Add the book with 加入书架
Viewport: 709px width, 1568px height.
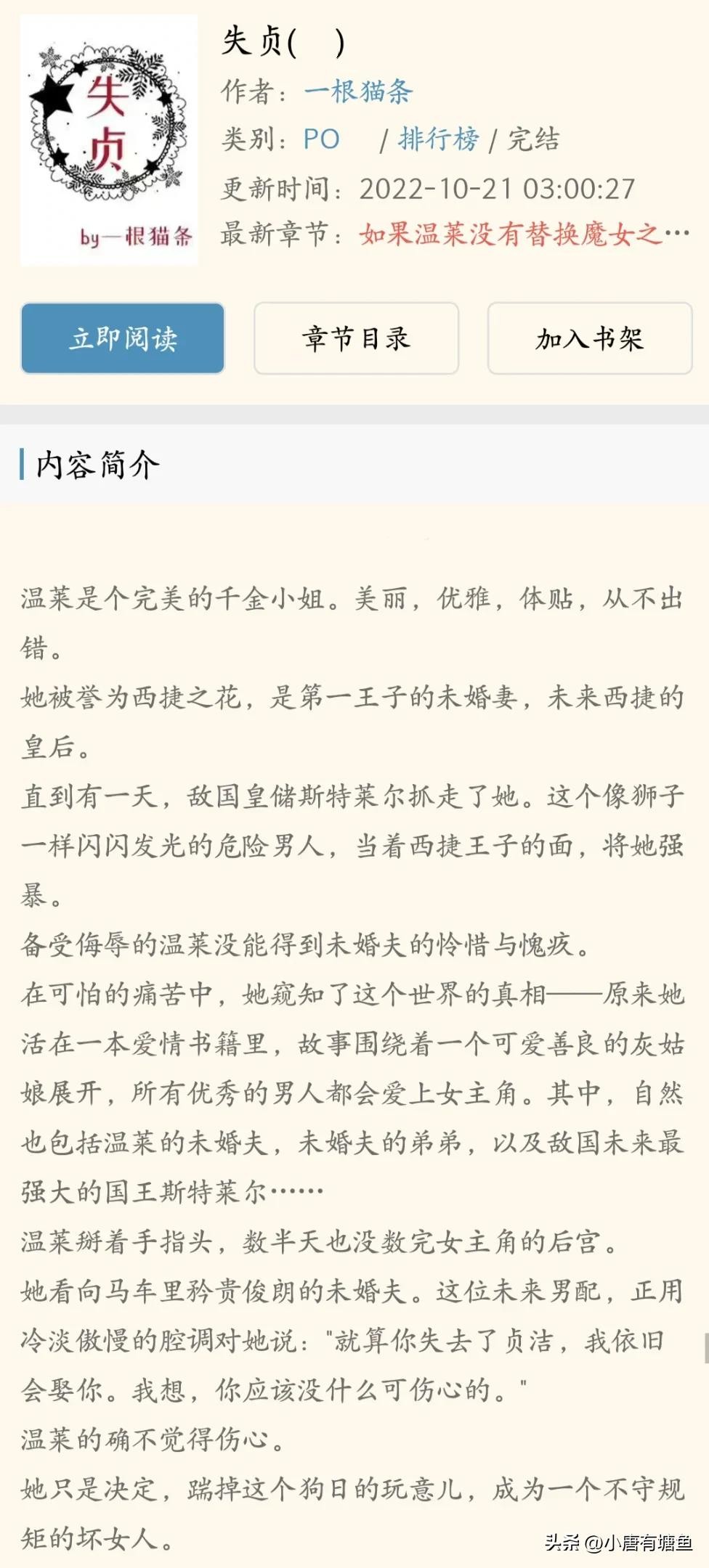coord(589,338)
